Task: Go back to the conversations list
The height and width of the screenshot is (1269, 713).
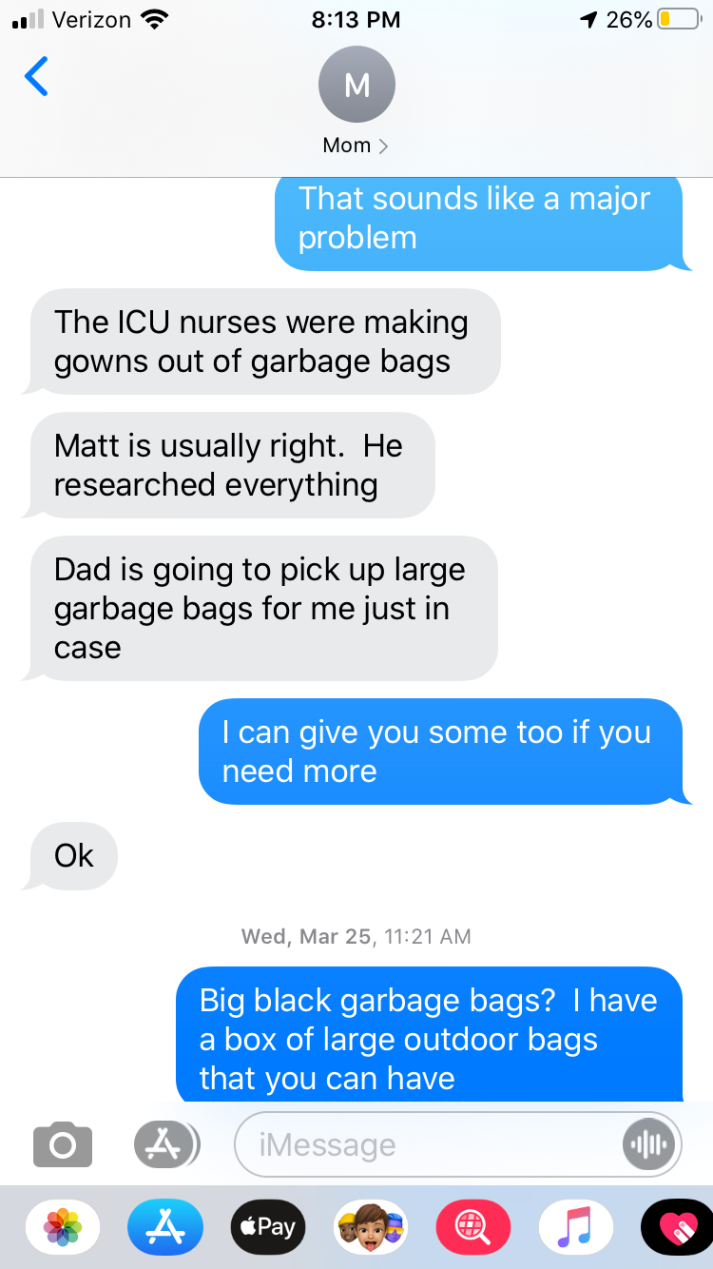Action: (x=36, y=77)
